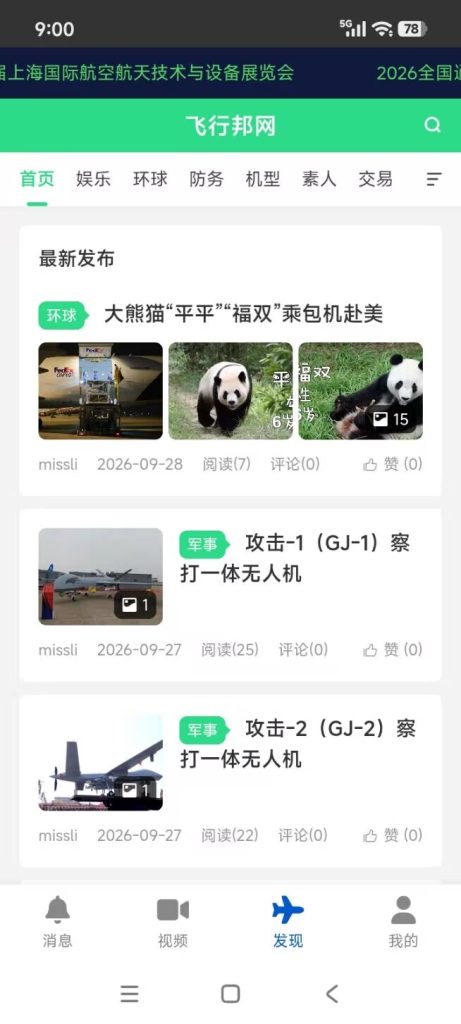Open the search icon in header
The width and height of the screenshot is (461, 1024).
432,125
